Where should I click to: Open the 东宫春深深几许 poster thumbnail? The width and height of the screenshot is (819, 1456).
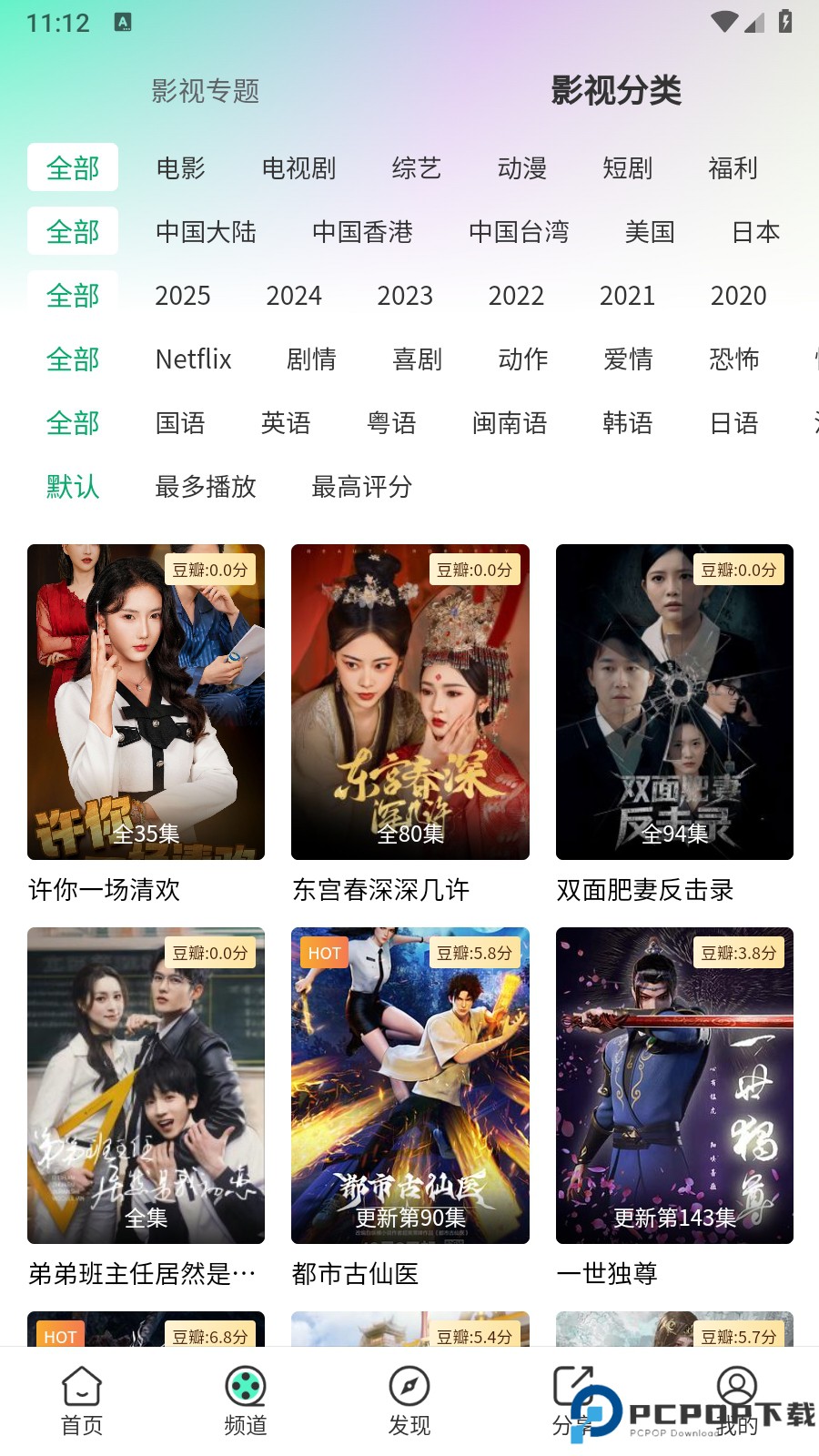click(x=409, y=701)
